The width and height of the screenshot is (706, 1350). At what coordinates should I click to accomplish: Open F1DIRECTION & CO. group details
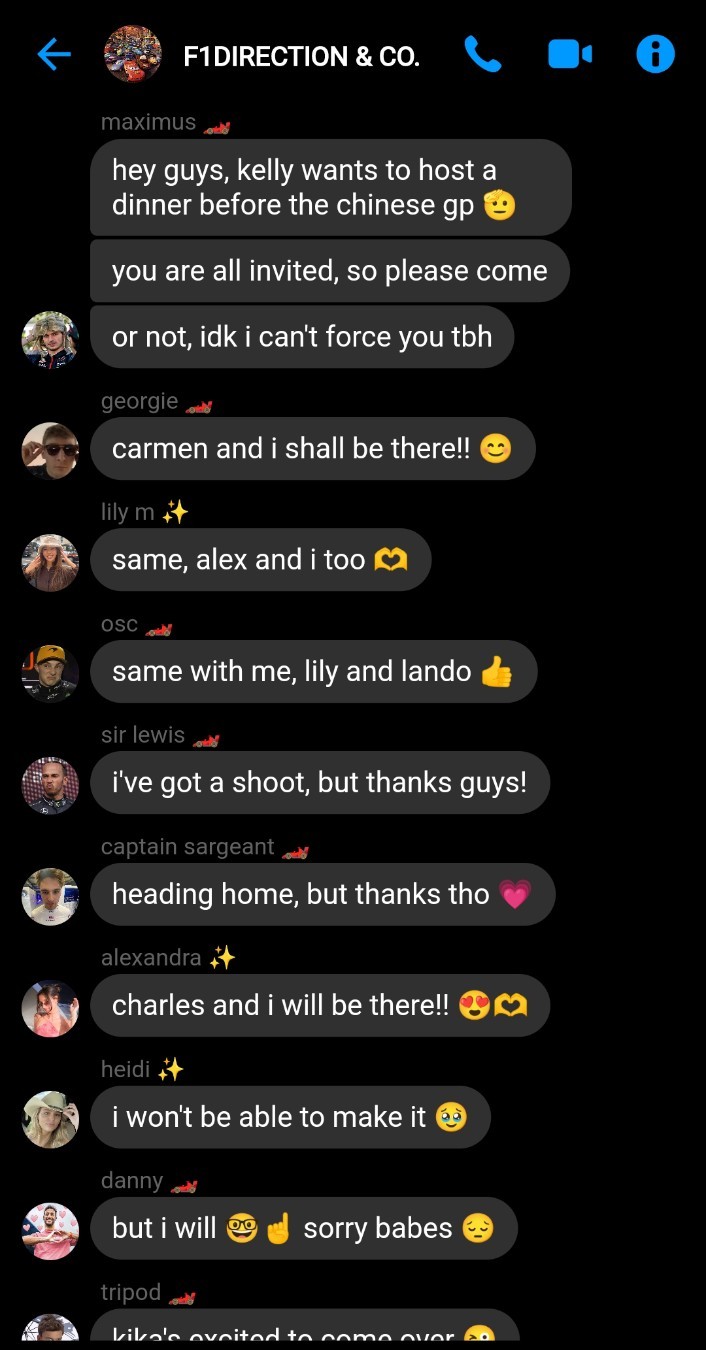(301, 57)
